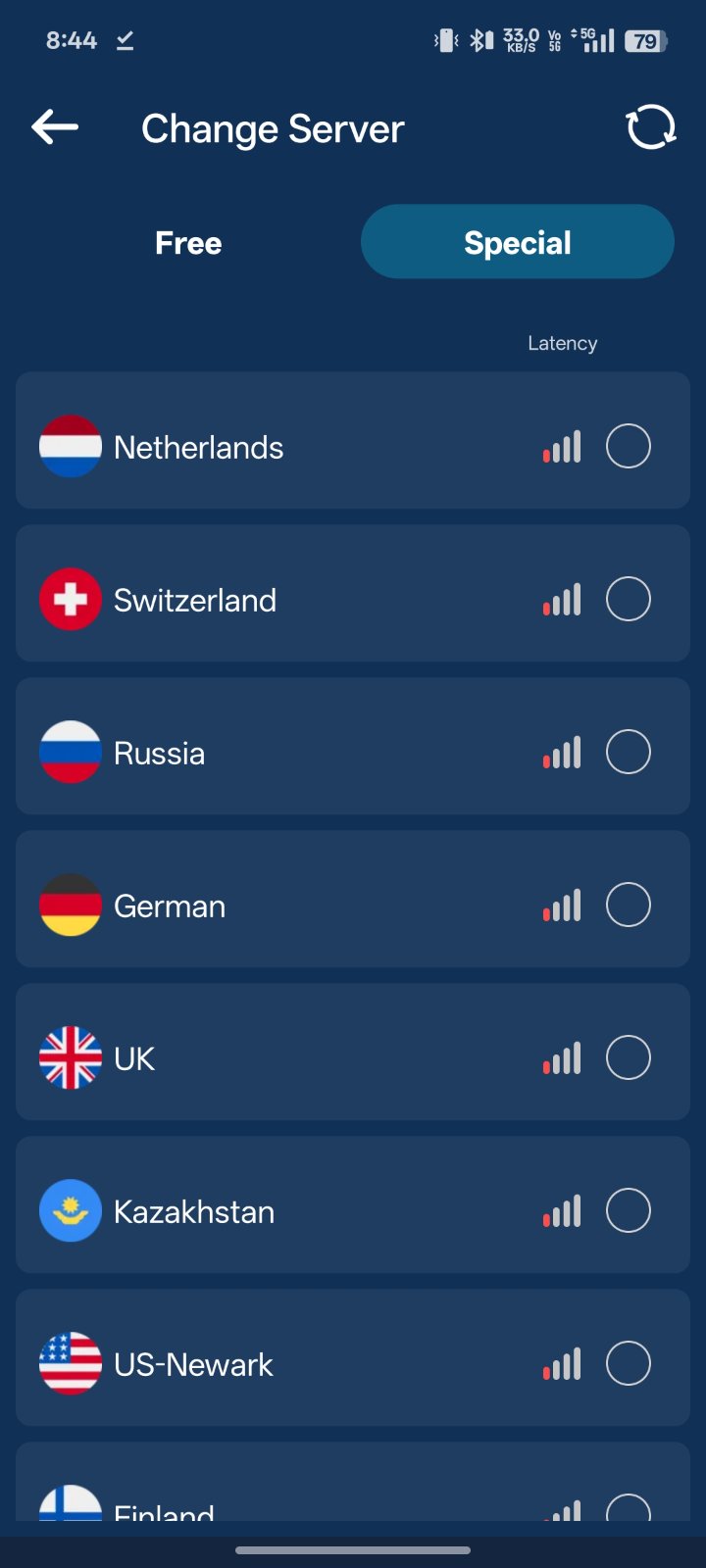
Task: Select the Netherlands server
Action: [628, 447]
